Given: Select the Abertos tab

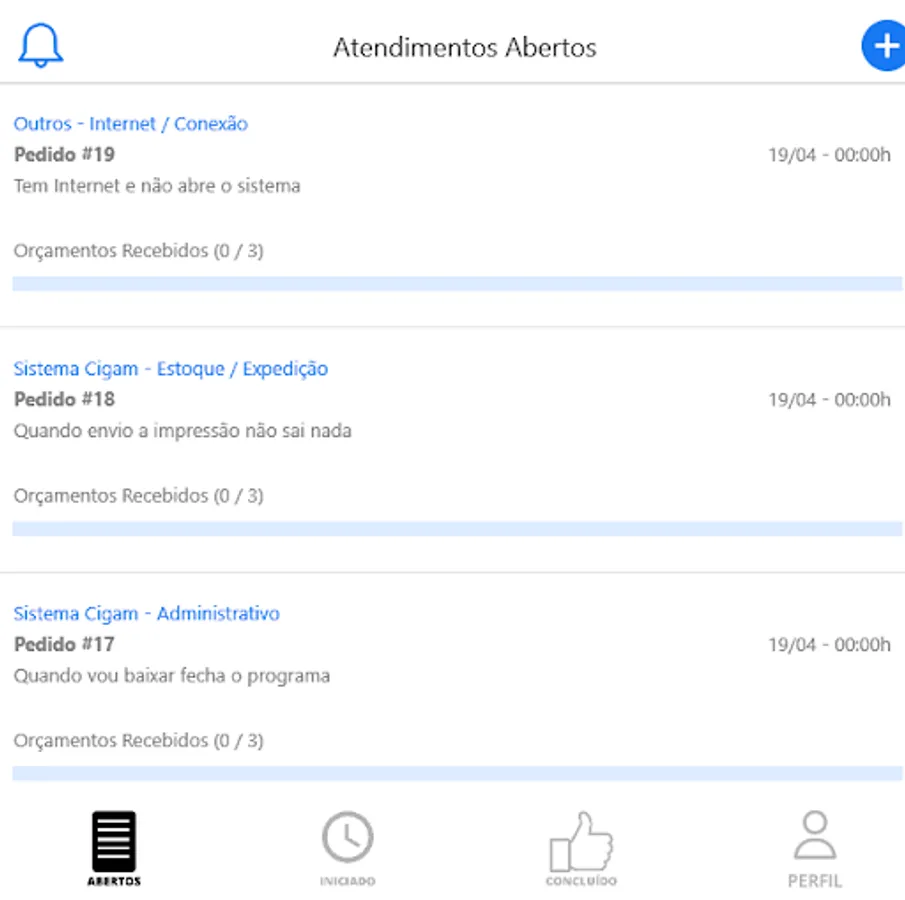Looking at the screenshot, I should point(114,848).
